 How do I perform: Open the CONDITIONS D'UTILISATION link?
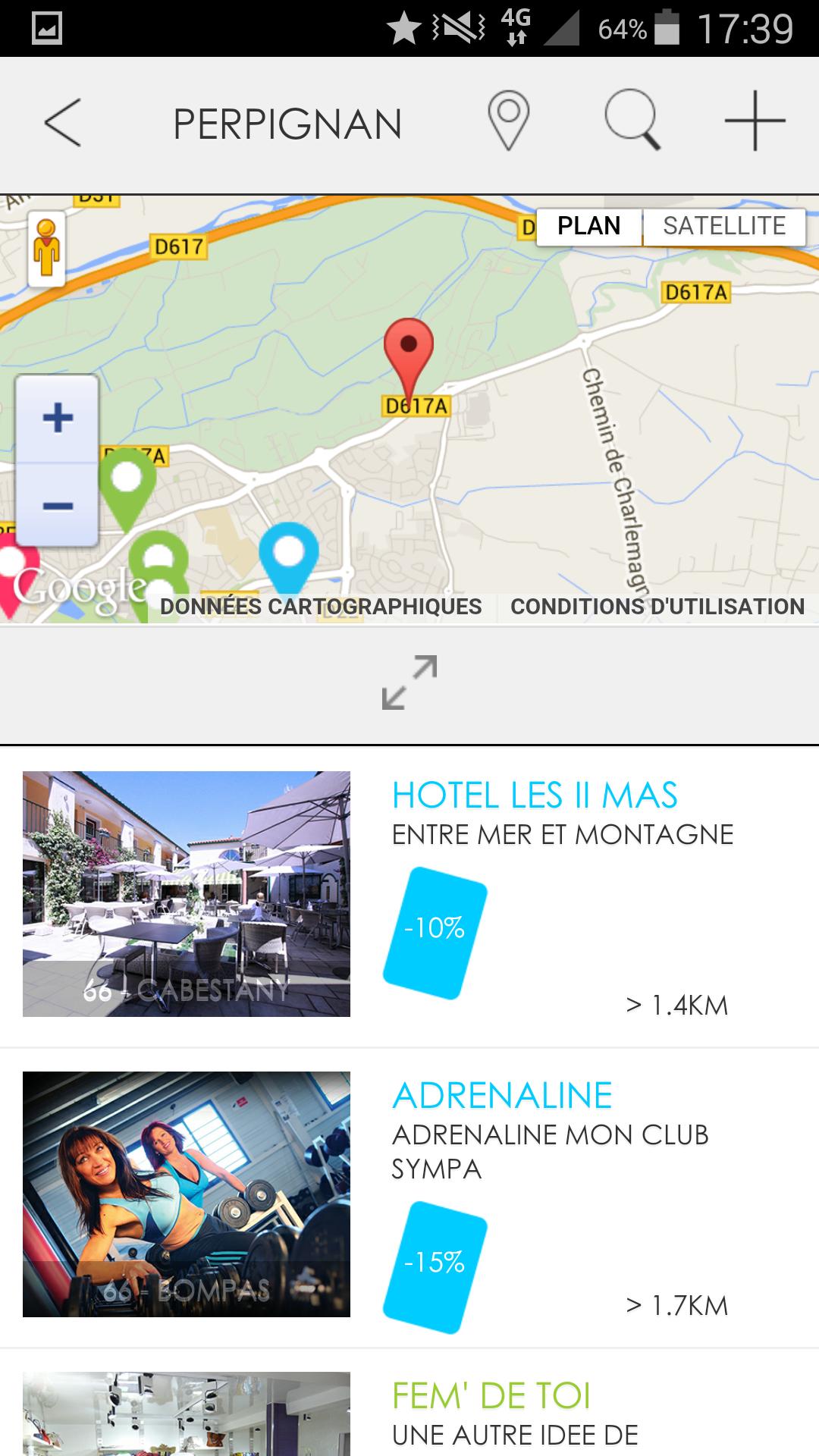tap(657, 606)
